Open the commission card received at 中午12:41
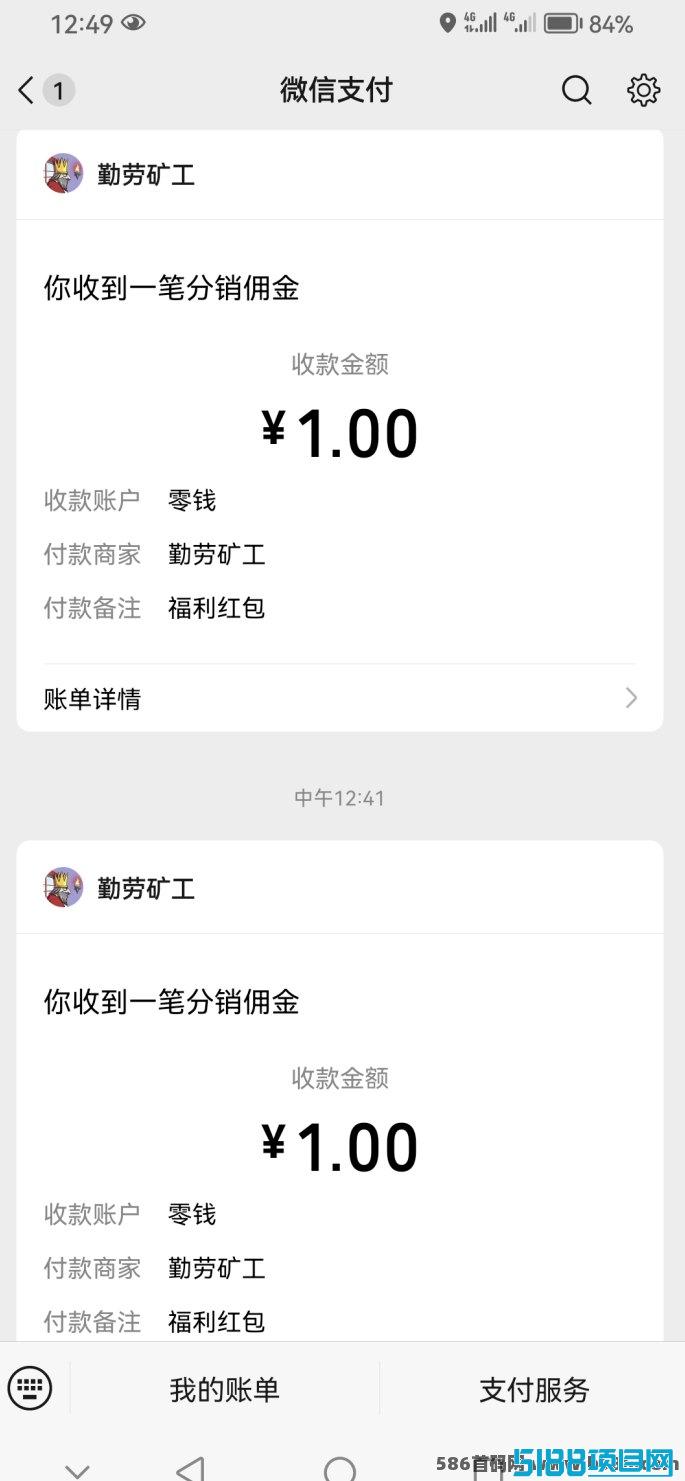 tap(340, 1100)
